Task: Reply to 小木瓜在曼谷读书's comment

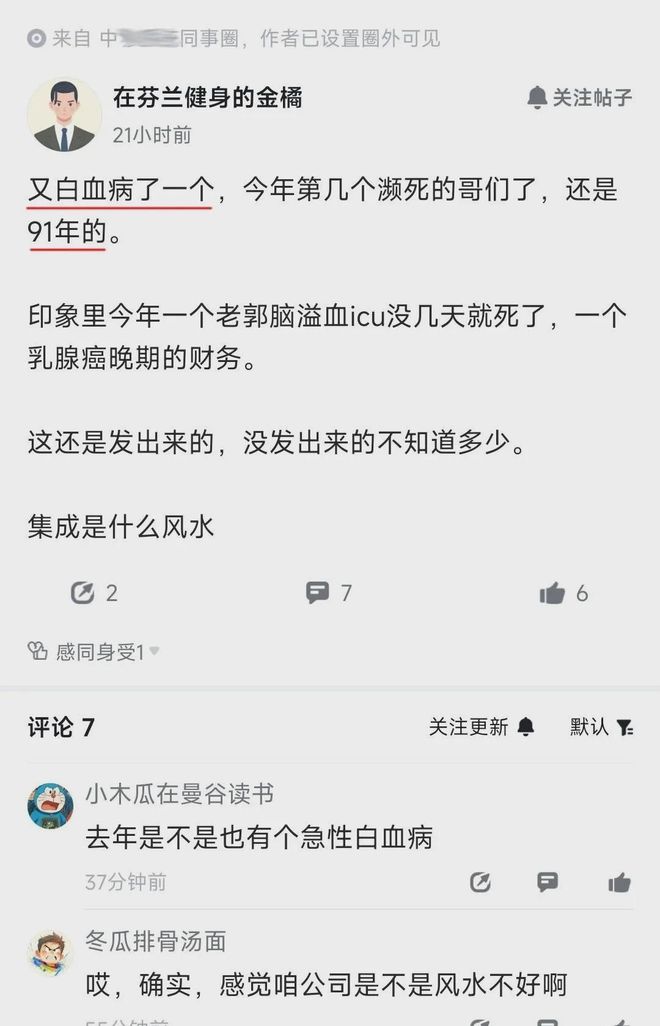Action: pyautogui.click(x=547, y=882)
